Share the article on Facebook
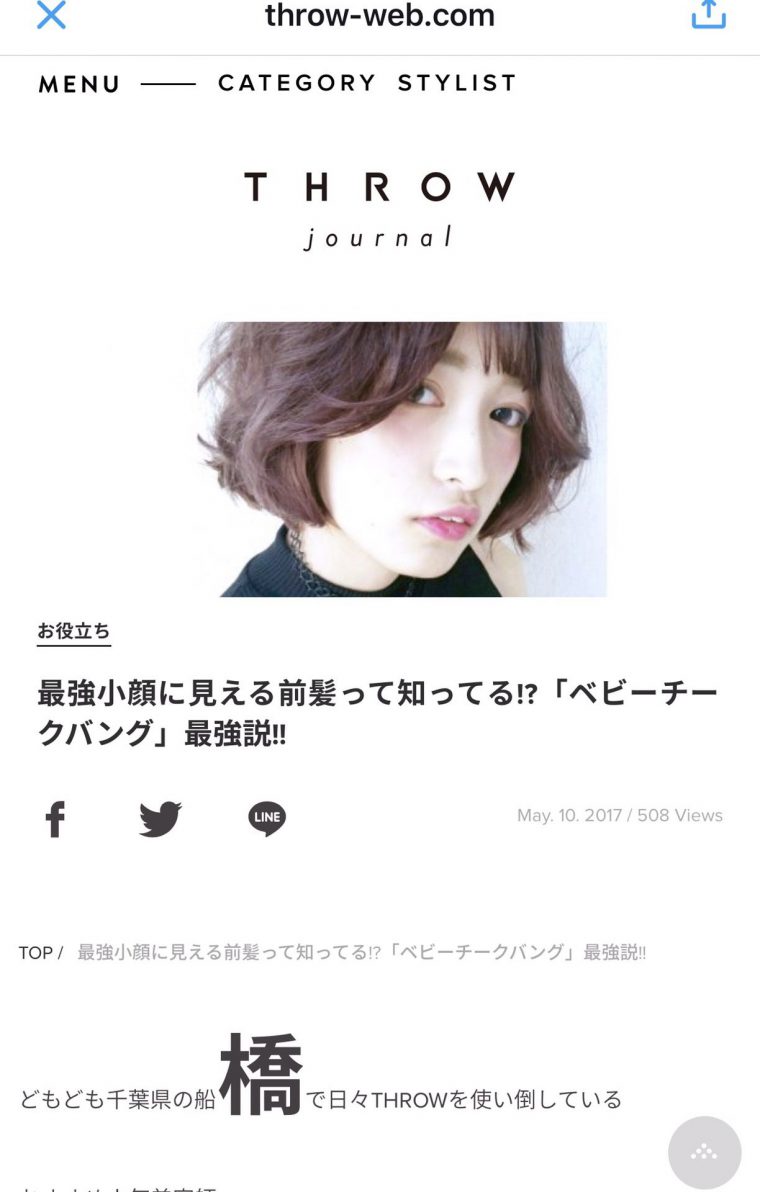The width and height of the screenshot is (760, 1192). click(56, 819)
